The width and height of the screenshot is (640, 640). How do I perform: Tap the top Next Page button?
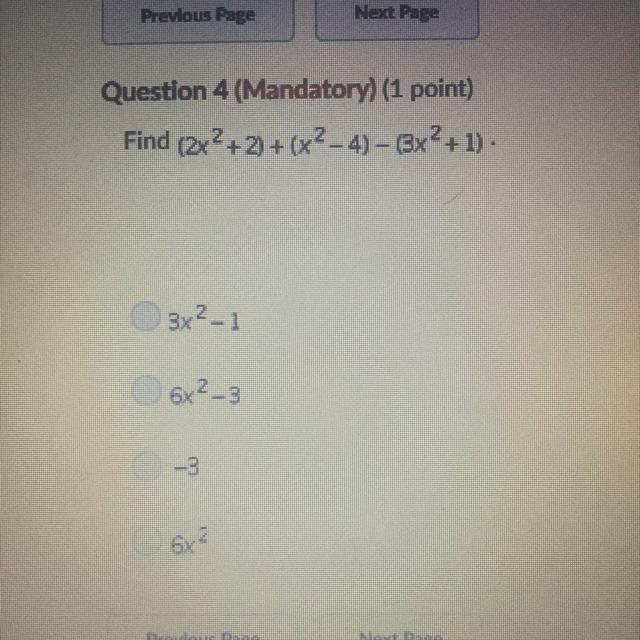(397, 17)
